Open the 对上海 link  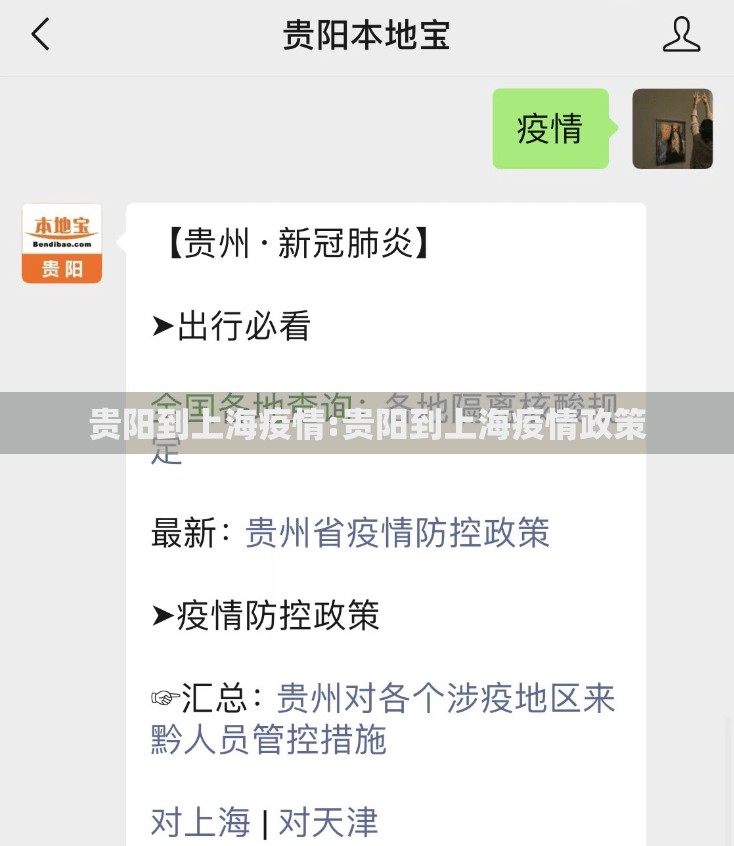[x=200, y=823]
